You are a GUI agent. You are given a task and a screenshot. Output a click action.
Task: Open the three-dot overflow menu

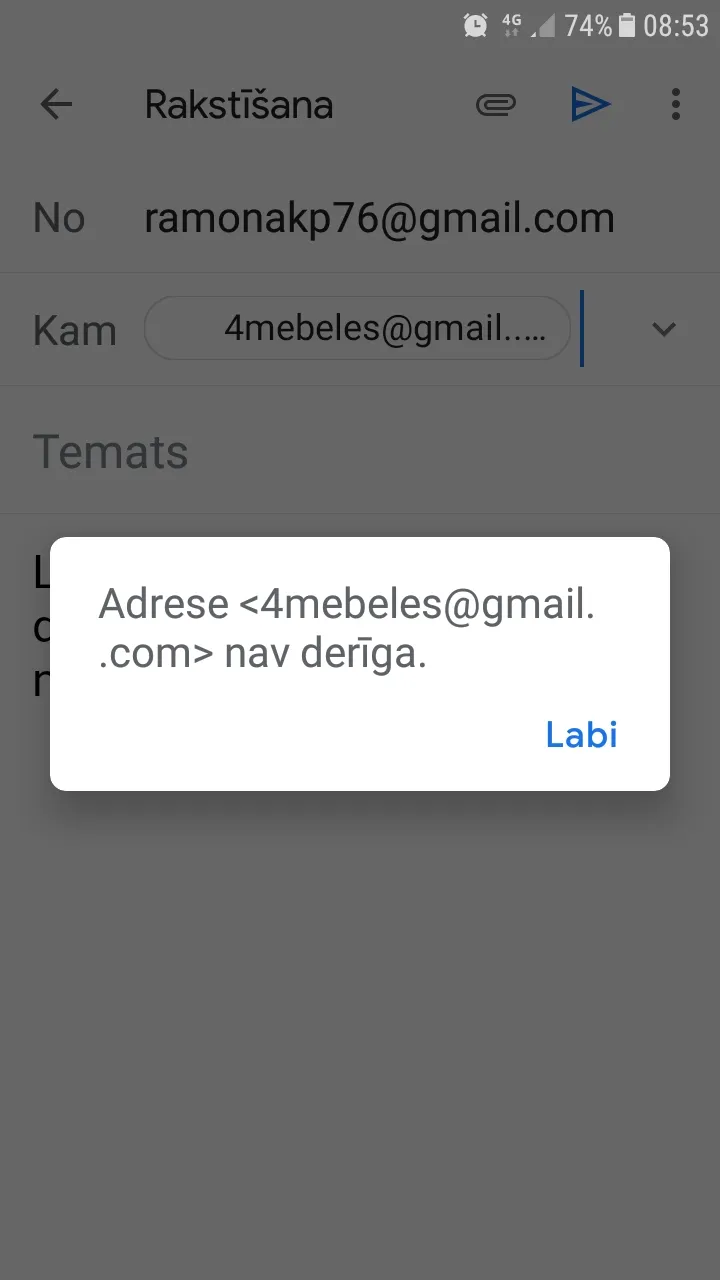point(676,104)
